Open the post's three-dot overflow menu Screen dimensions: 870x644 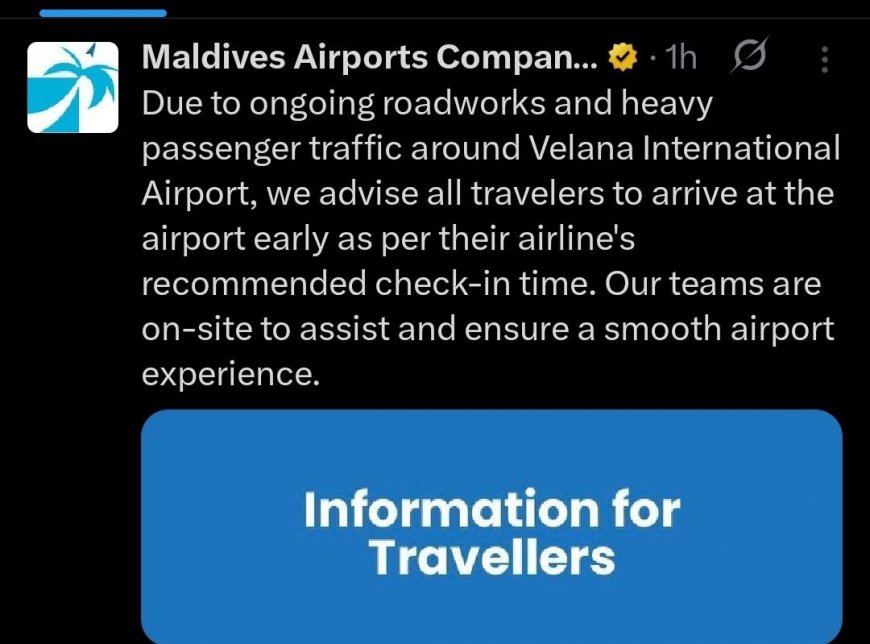pyautogui.click(x=825, y=60)
